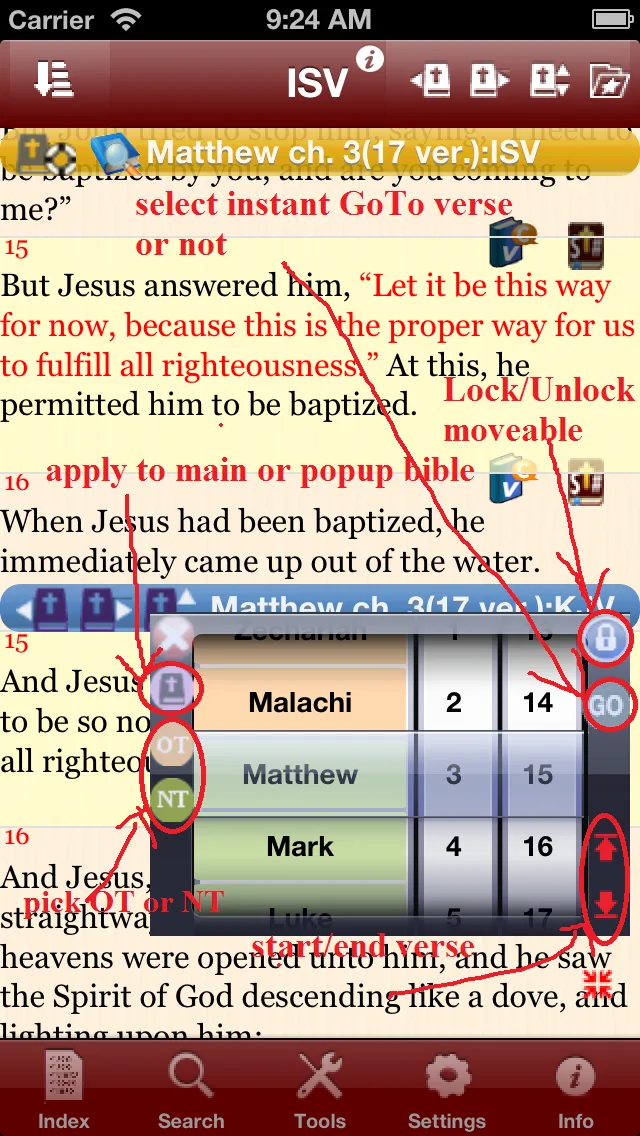Choose Mark in the book picker

(x=300, y=847)
